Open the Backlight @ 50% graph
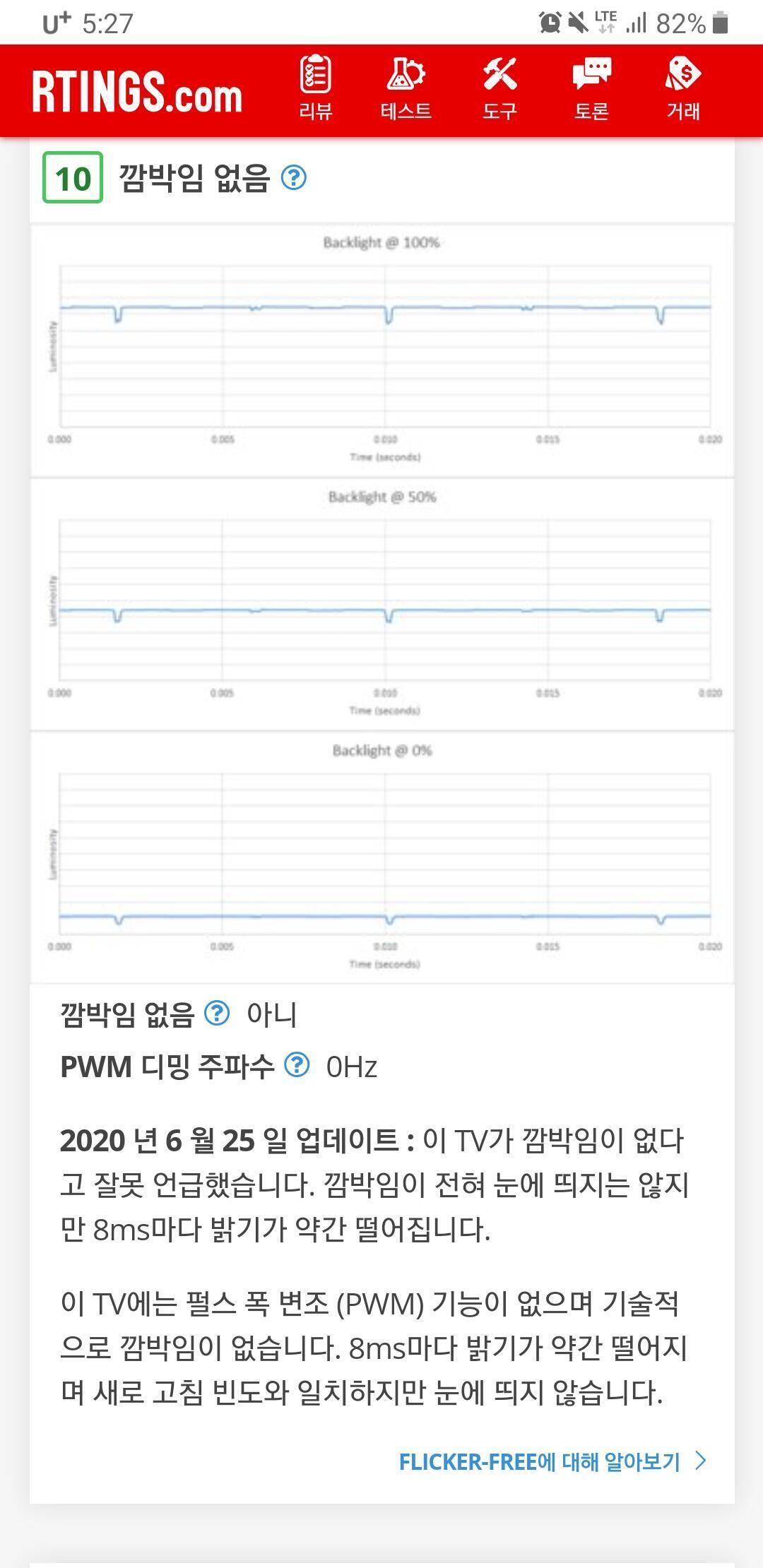This screenshot has width=763, height=1568. point(382,605)
